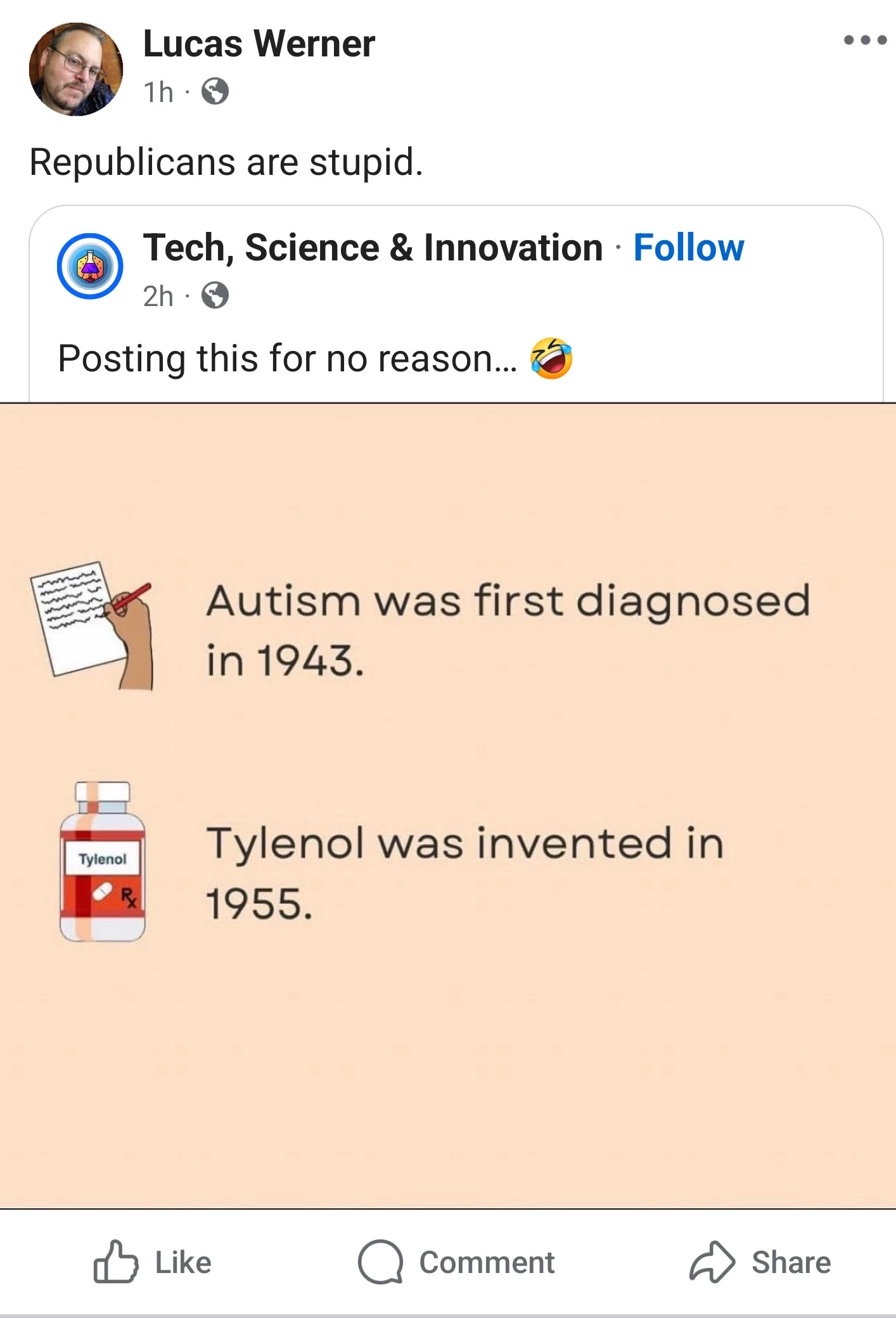Viewport: 896px width, 1318px height.
Task: Open Lucas Werner's profile picture
Action: pyautogui.click(x=75, y=69)
